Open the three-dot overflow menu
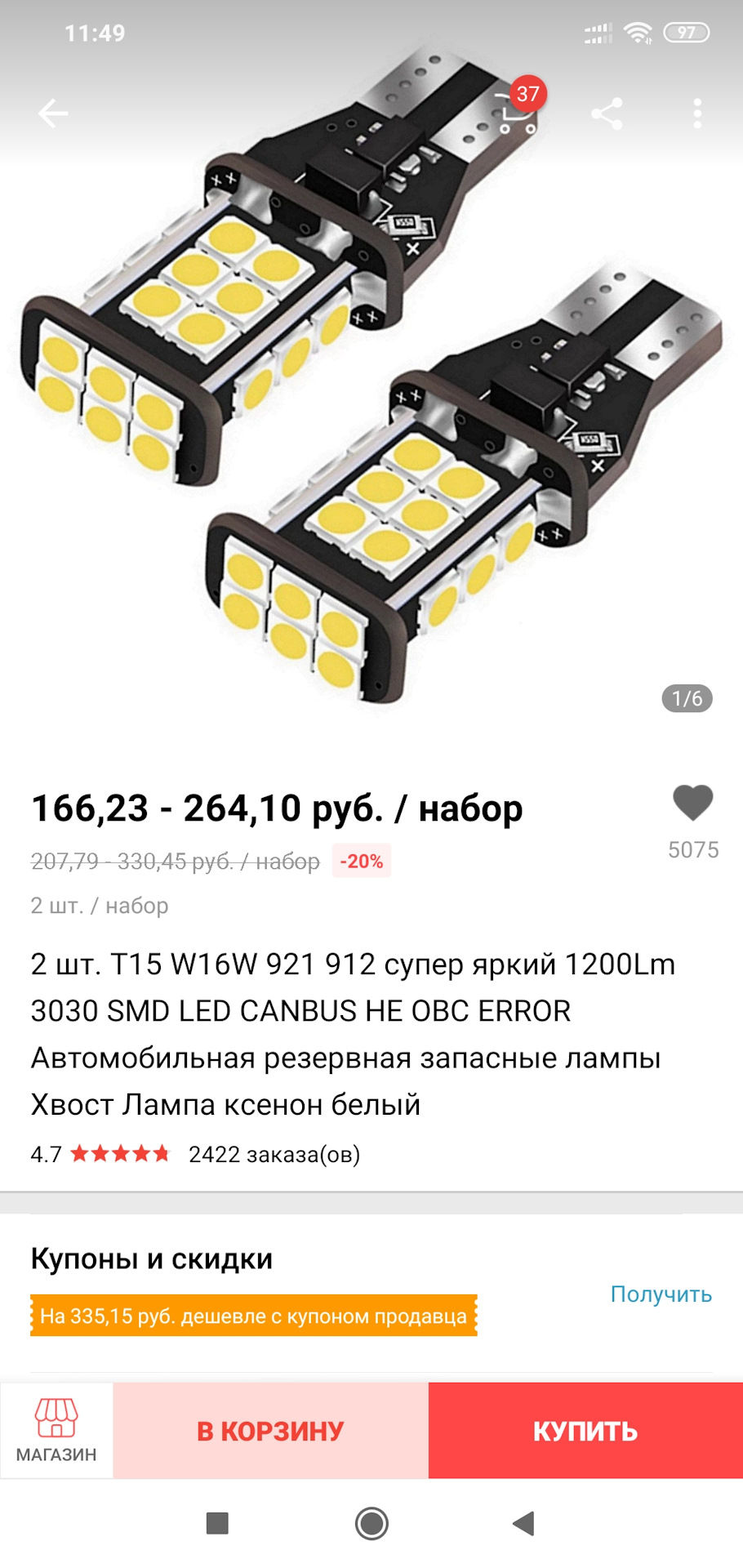Viewport: 743px width, 1568px height. (x=696, y=114)
